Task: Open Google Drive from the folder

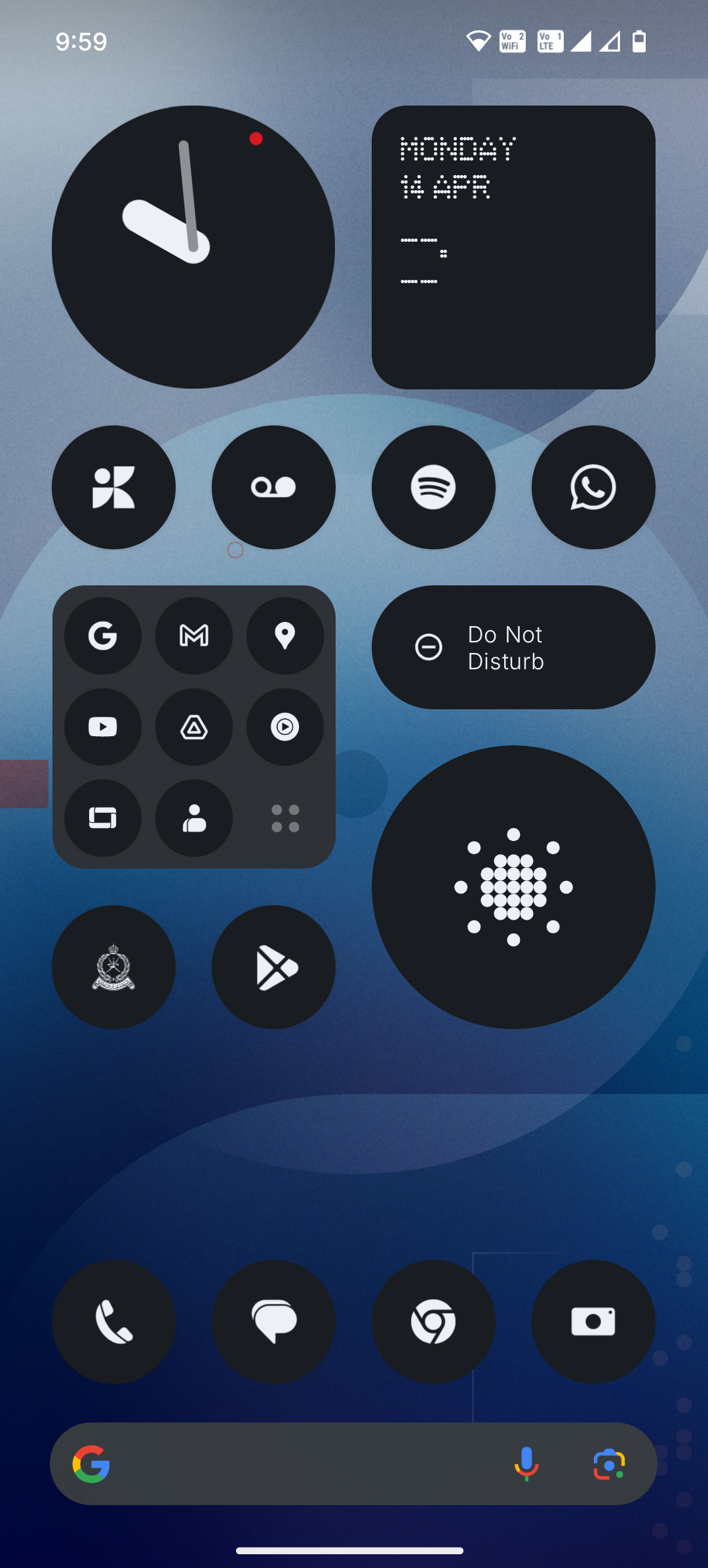Action: click(x=194, y=727)
